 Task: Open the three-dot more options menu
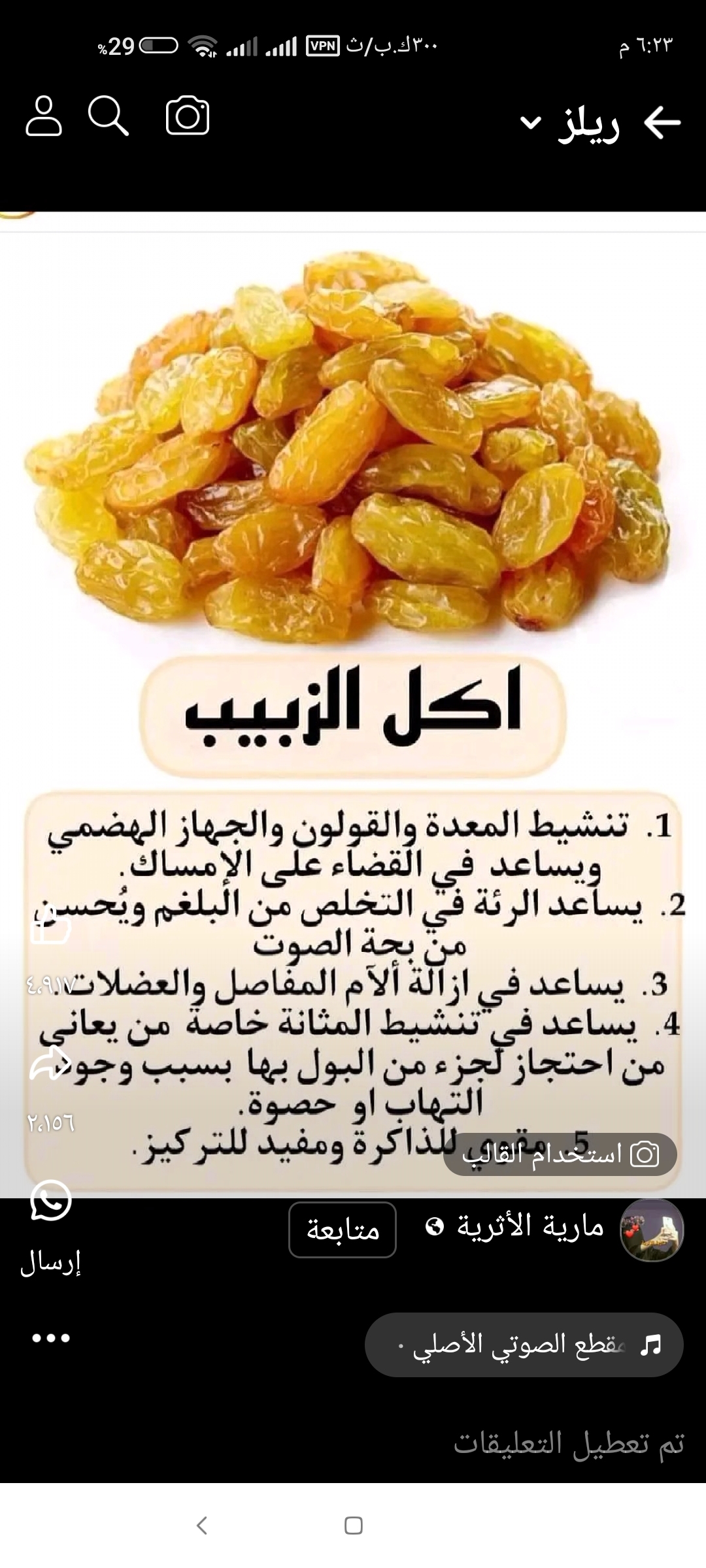click(50, 1337)
